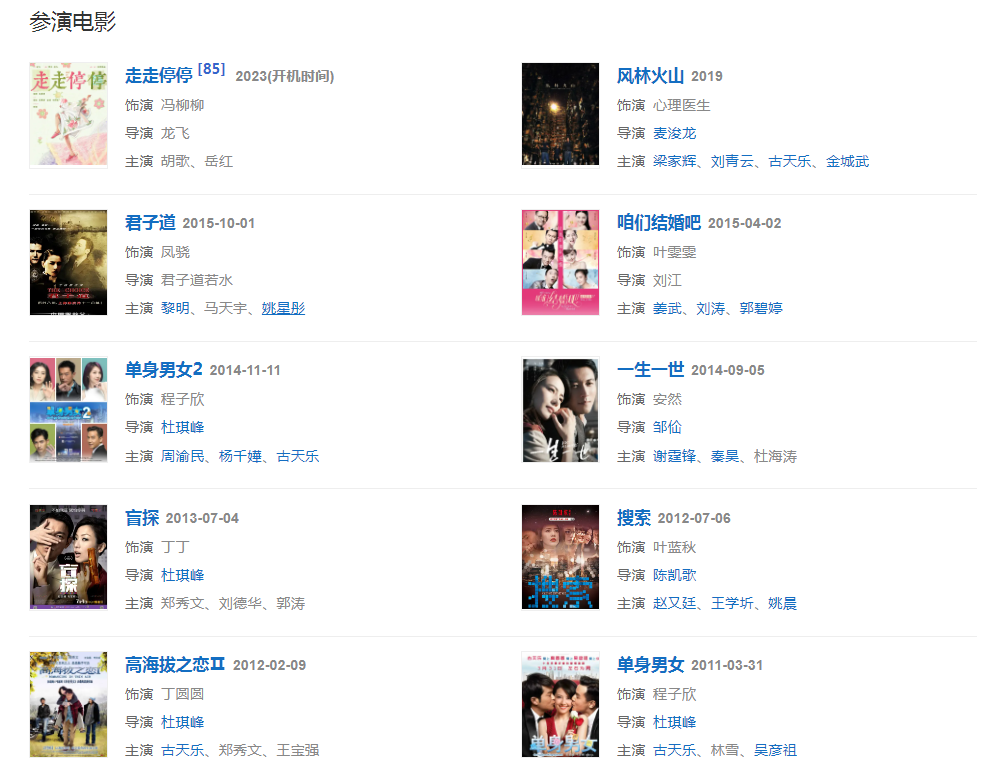
Task: Open the 盲探 movie title link
Action: click(142, 518)
